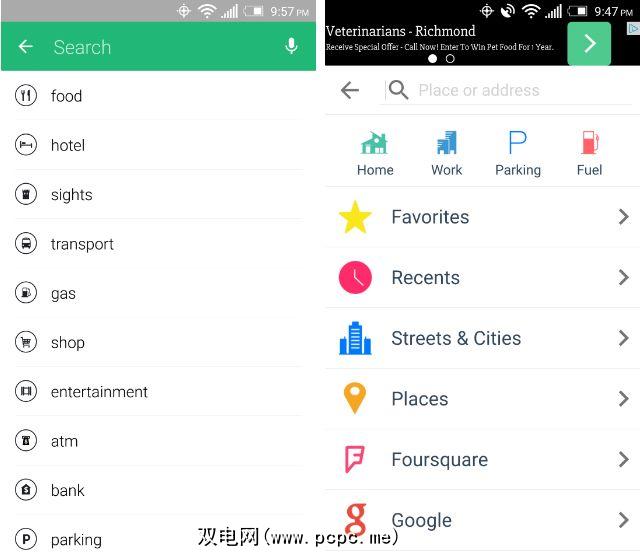Open the sights category

71,195
